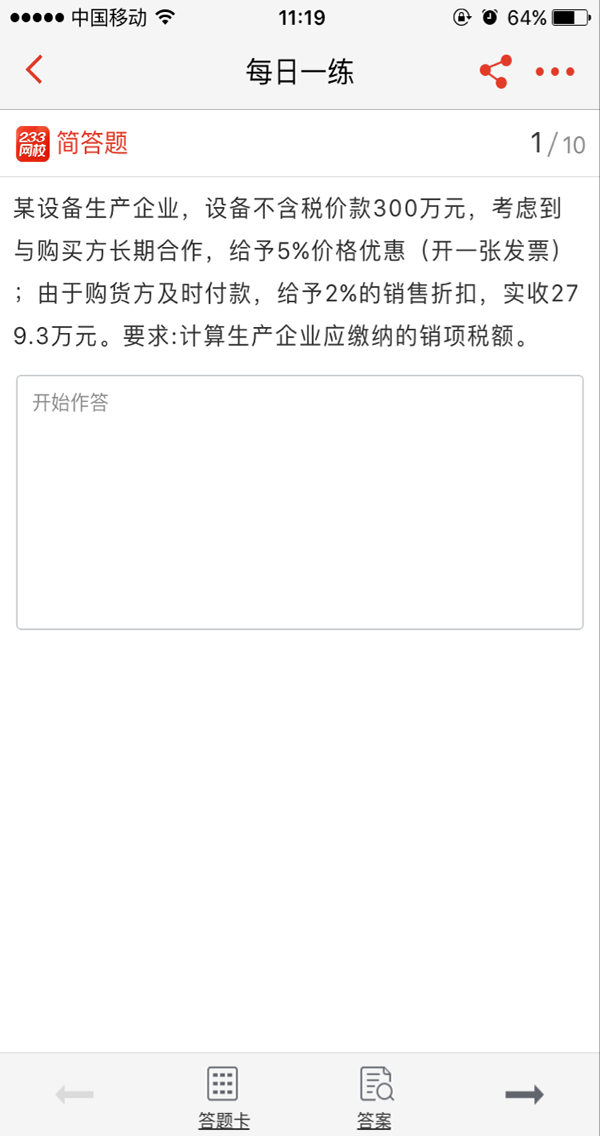
Task: Go back from the 每日一练 page
Action: [x=35, y=71]
